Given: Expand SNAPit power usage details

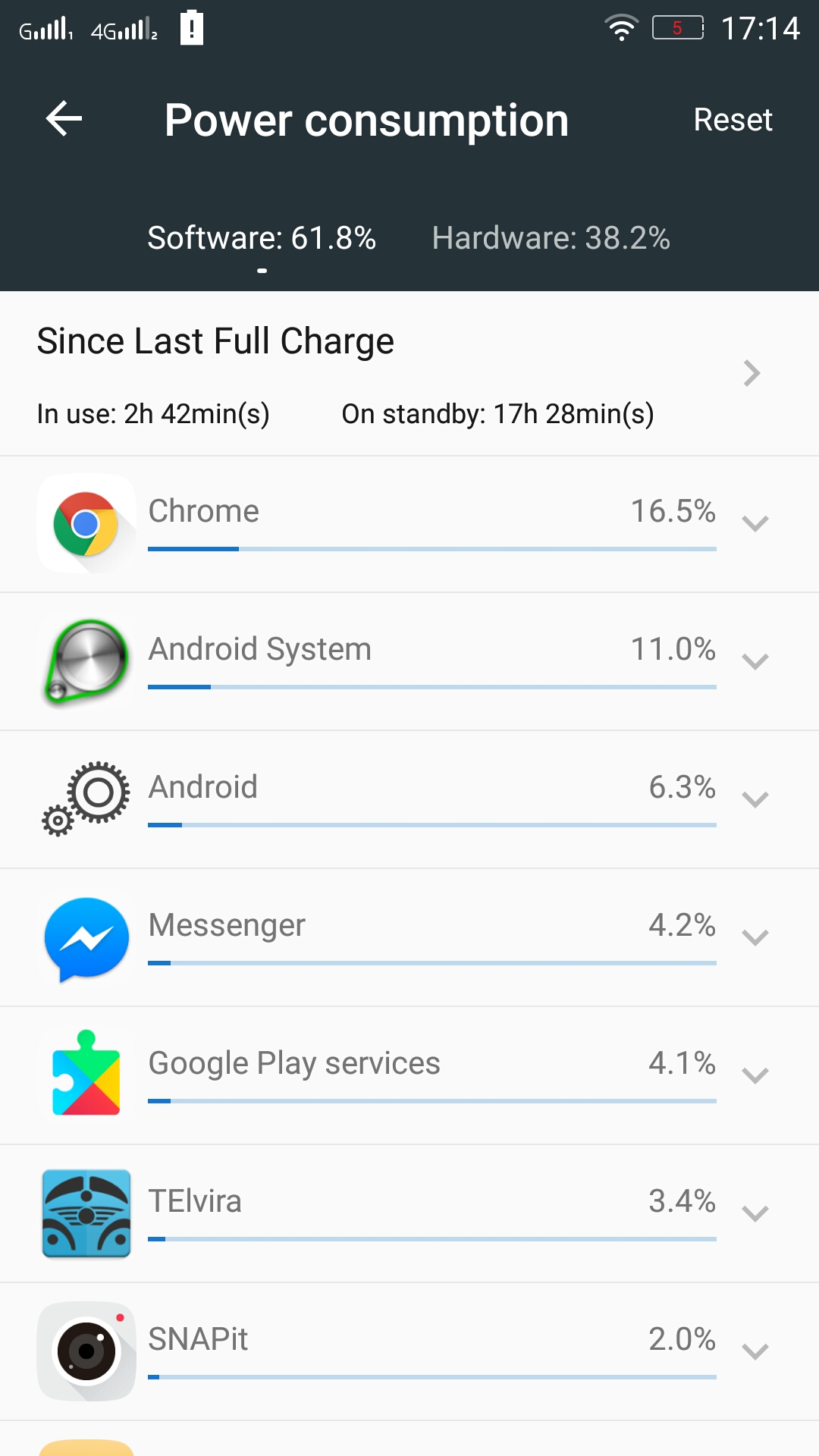Looking at the screenshot, I should point(409,1352).
